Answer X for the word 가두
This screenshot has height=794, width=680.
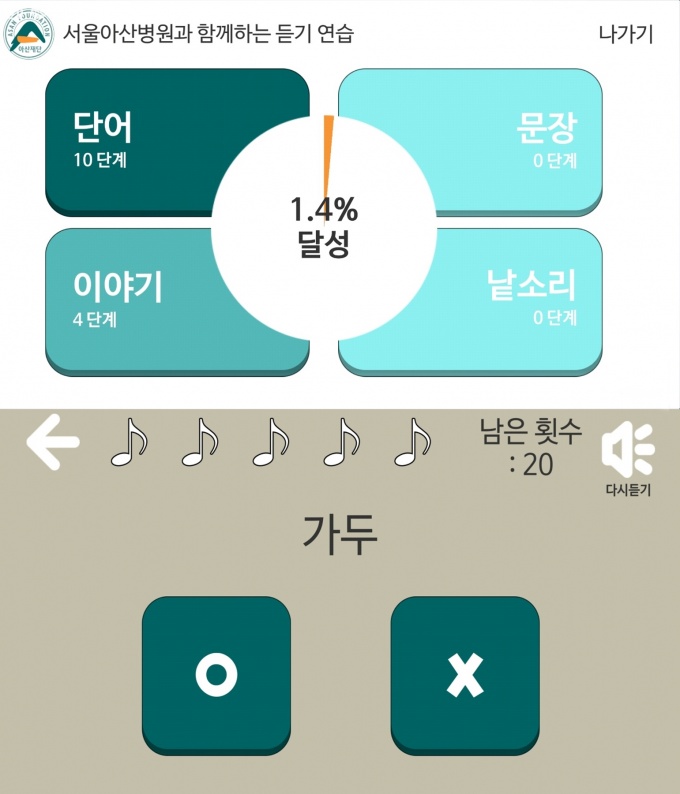[x=464, y=674]
